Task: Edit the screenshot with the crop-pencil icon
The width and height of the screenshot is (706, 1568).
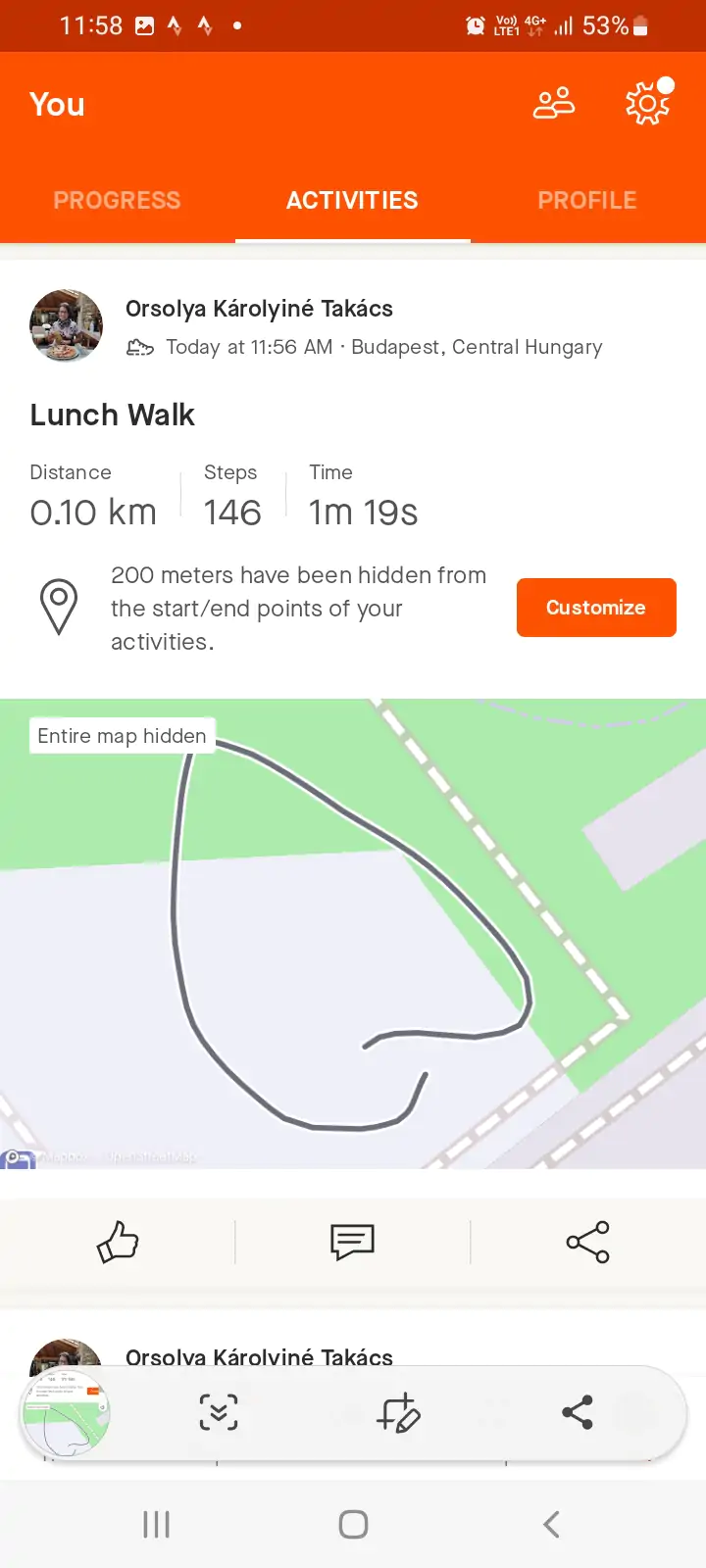Action: pos(398,1413)
